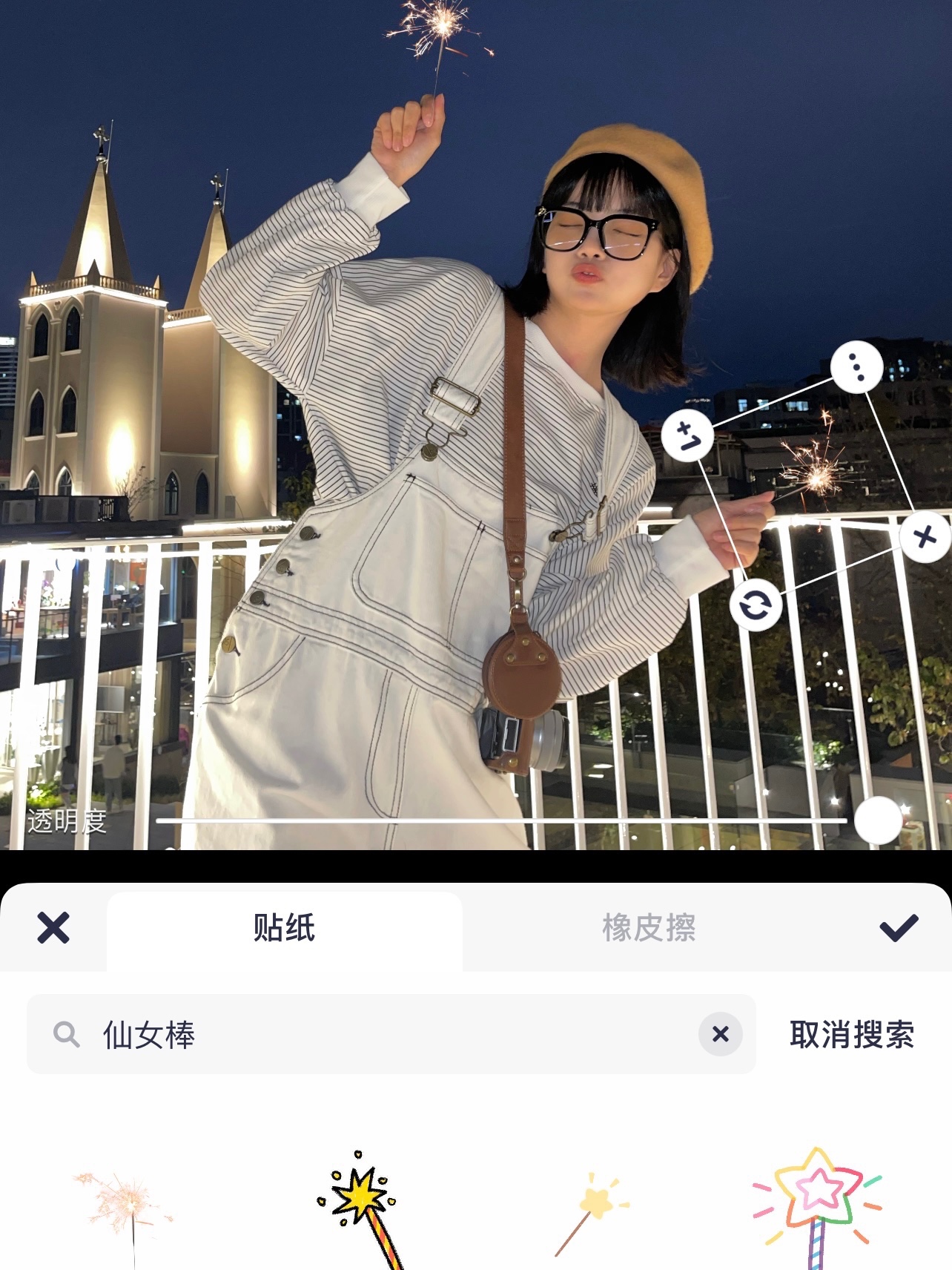Switch to the 橡皮擦 tab
The width and height of the screenshot is (952, 1270).
click(x=649, y=927)
